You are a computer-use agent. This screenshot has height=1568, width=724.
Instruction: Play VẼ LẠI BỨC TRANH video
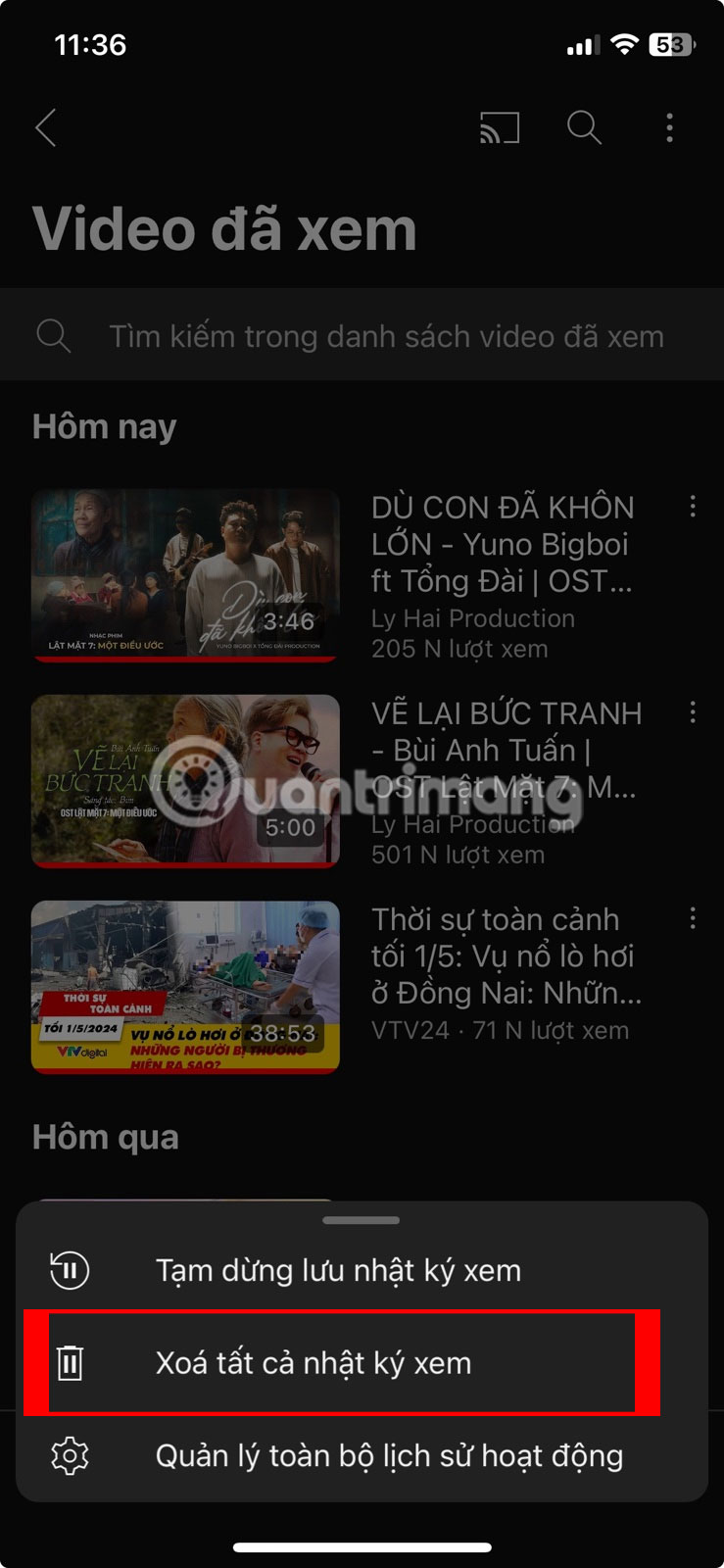click(186, 781)
